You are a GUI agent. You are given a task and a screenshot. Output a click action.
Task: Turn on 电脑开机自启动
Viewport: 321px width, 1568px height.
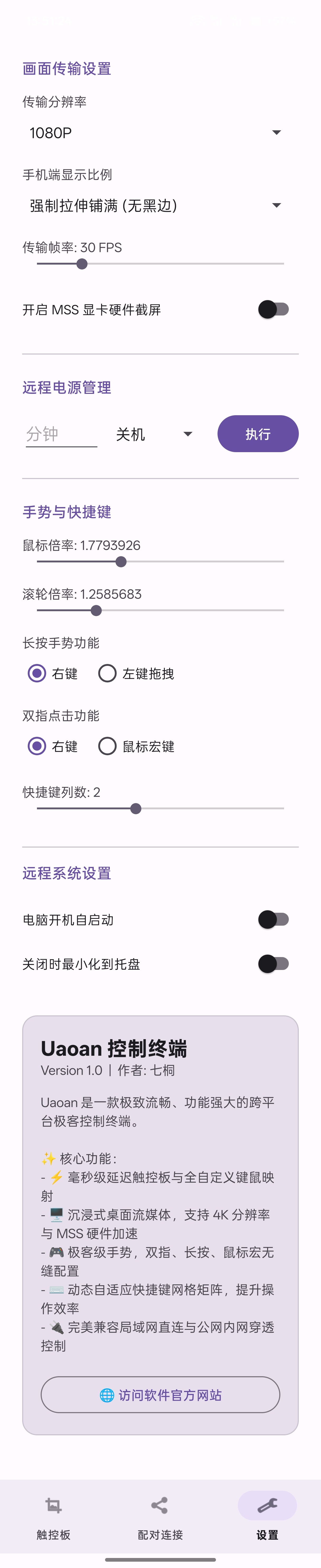(273, 919)
